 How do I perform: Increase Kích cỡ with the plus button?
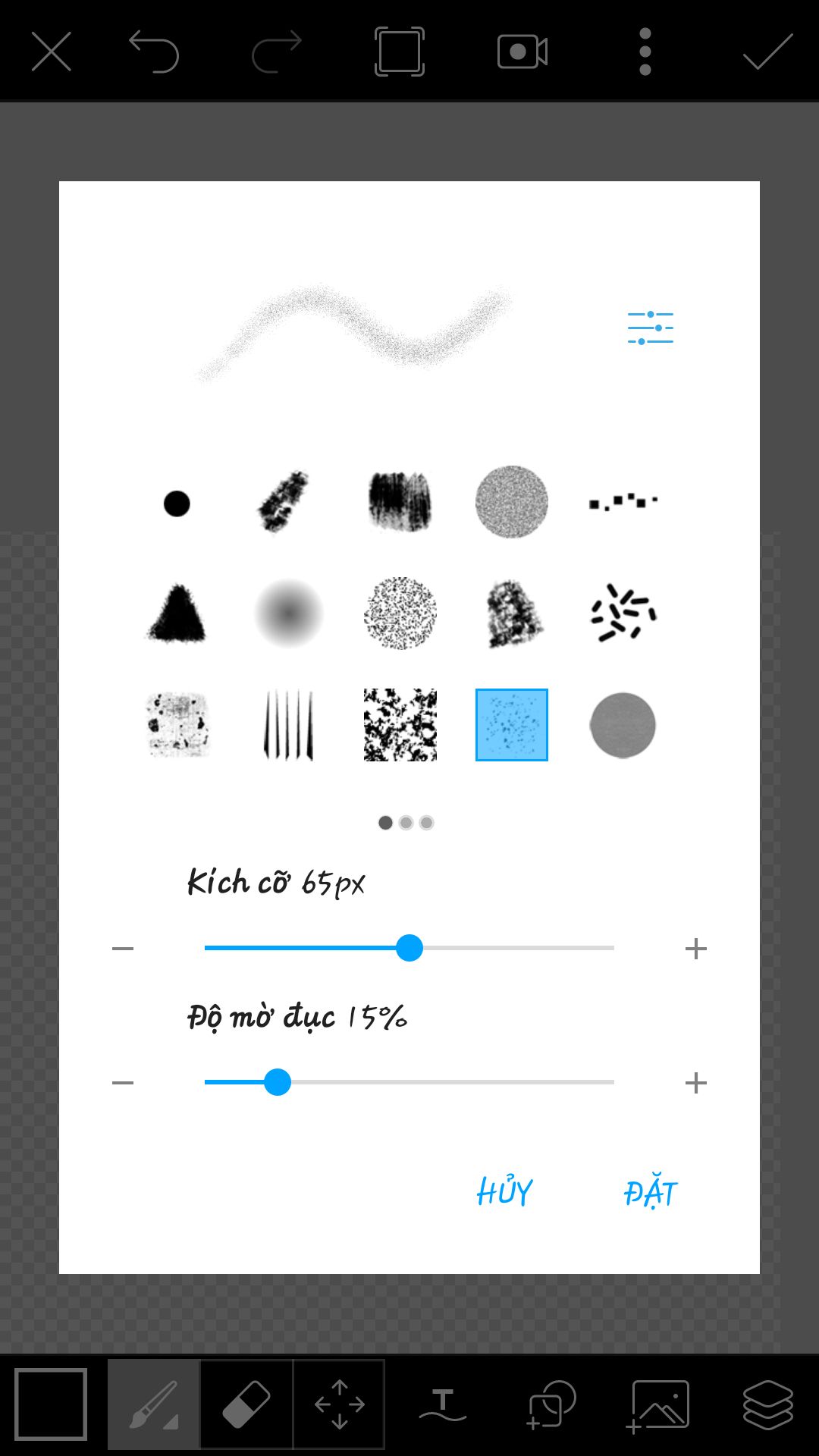point(695,949)
